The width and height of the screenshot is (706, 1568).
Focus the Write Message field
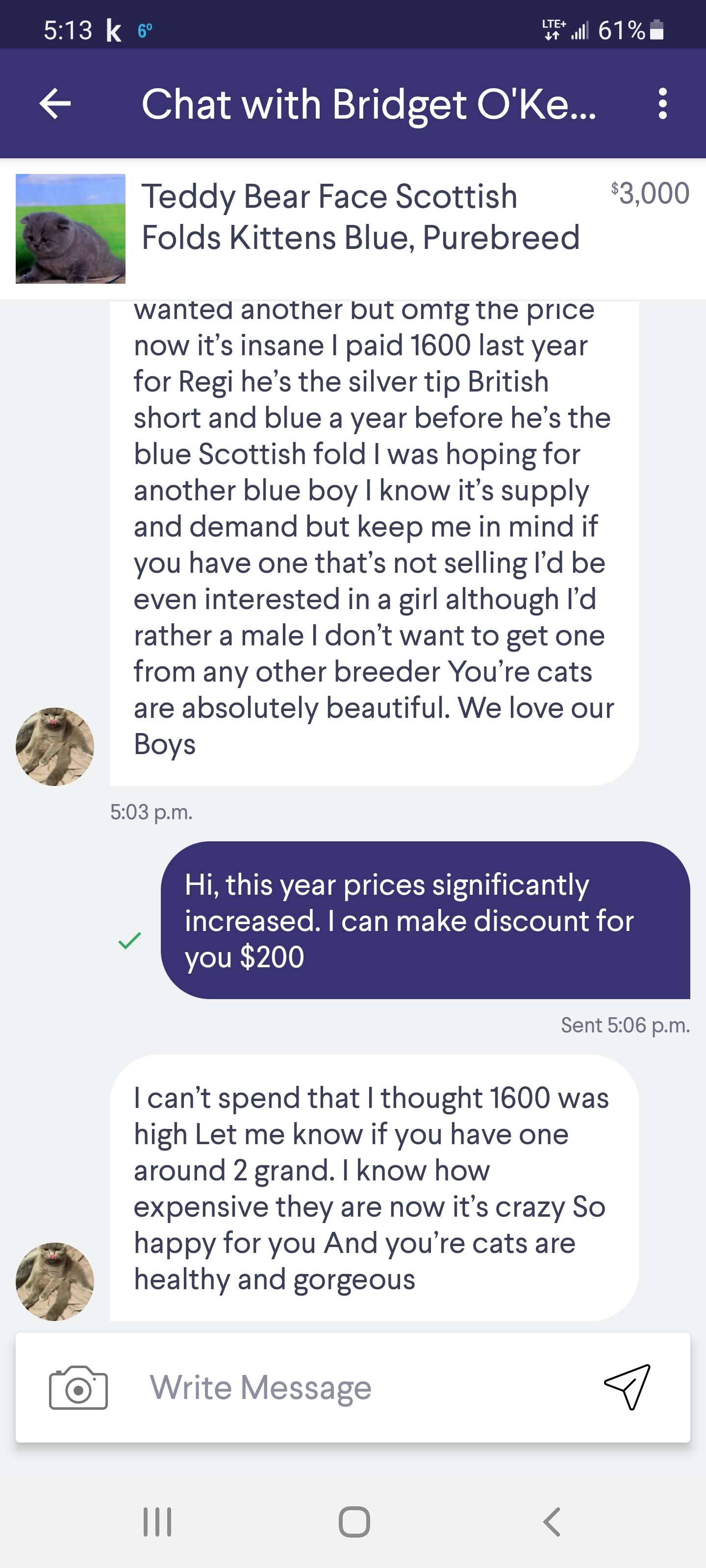click(x=353, y=1388)
